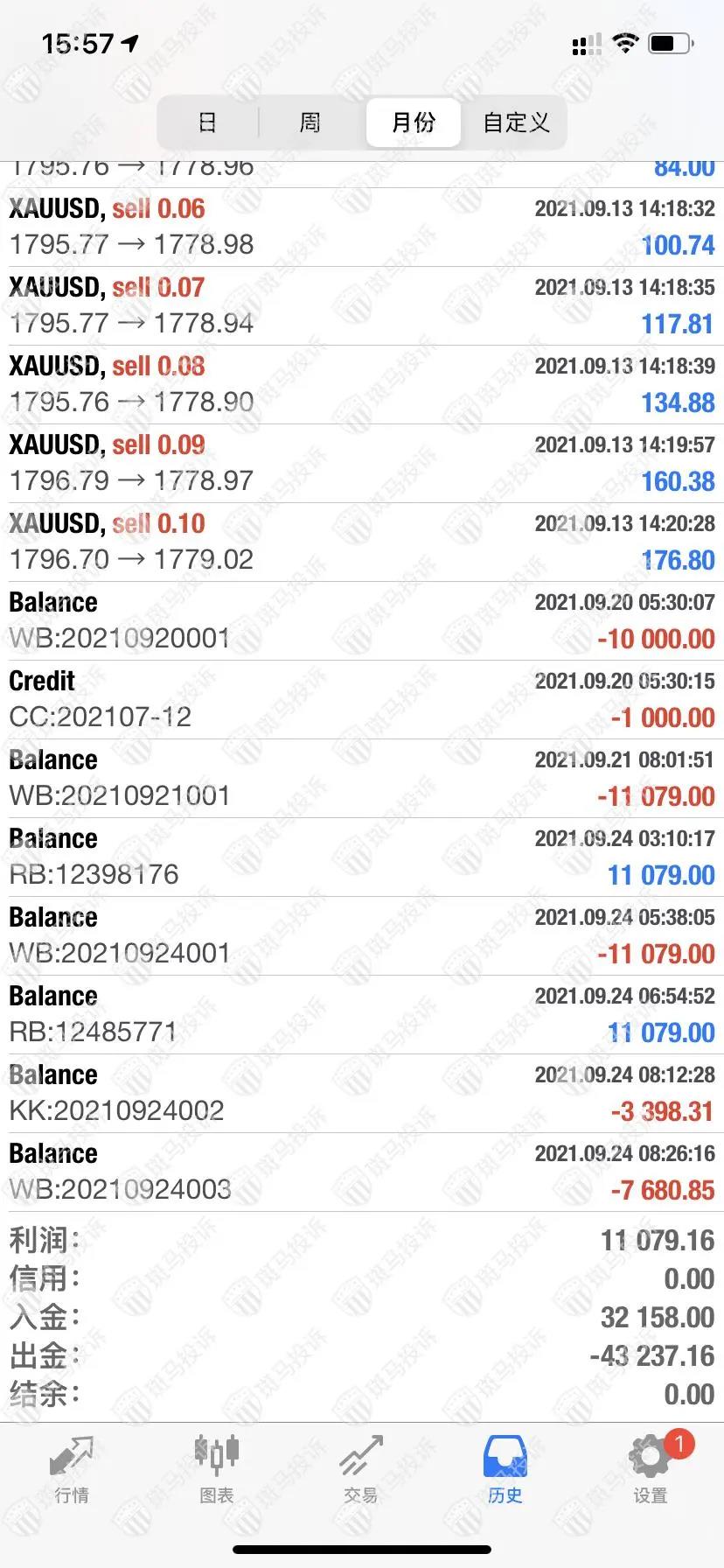Open the Credit entry CC:202107-12
724x1568 pixels.
tap(362, 700)
